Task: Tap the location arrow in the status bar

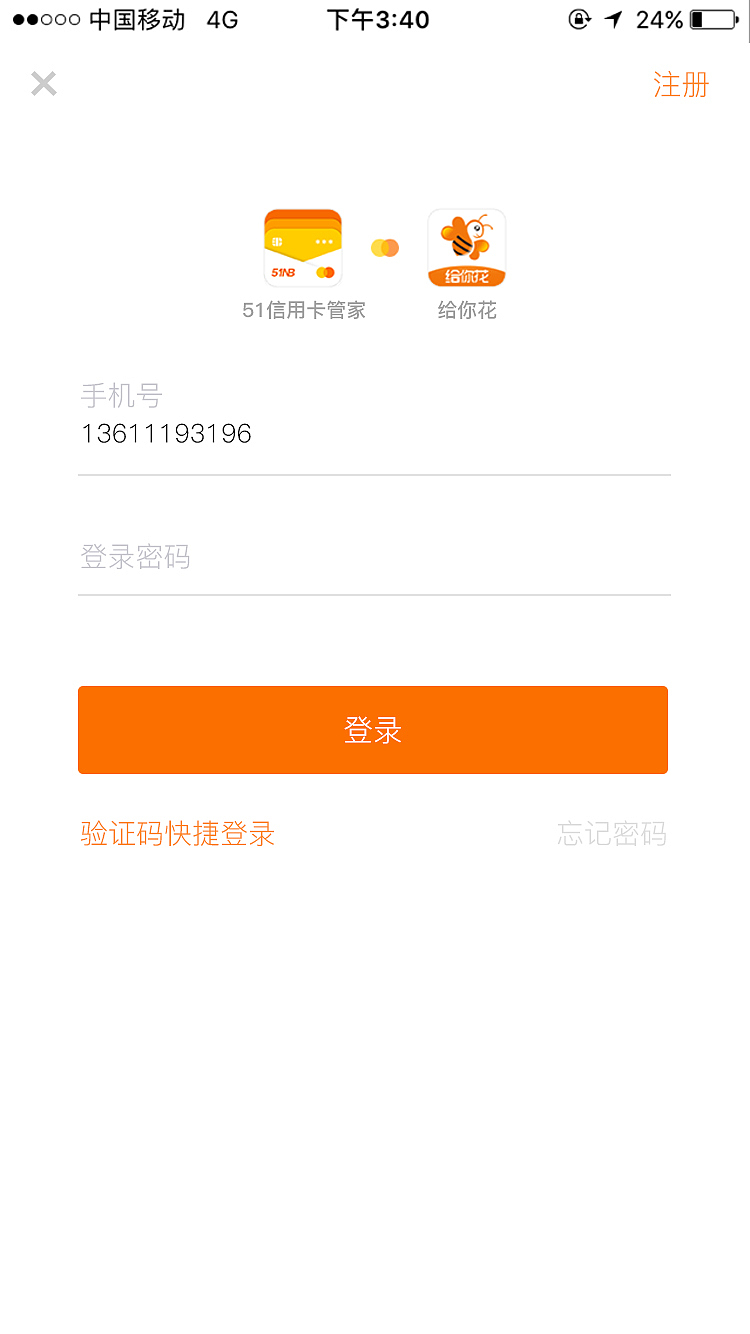Action: pos(613,18)
